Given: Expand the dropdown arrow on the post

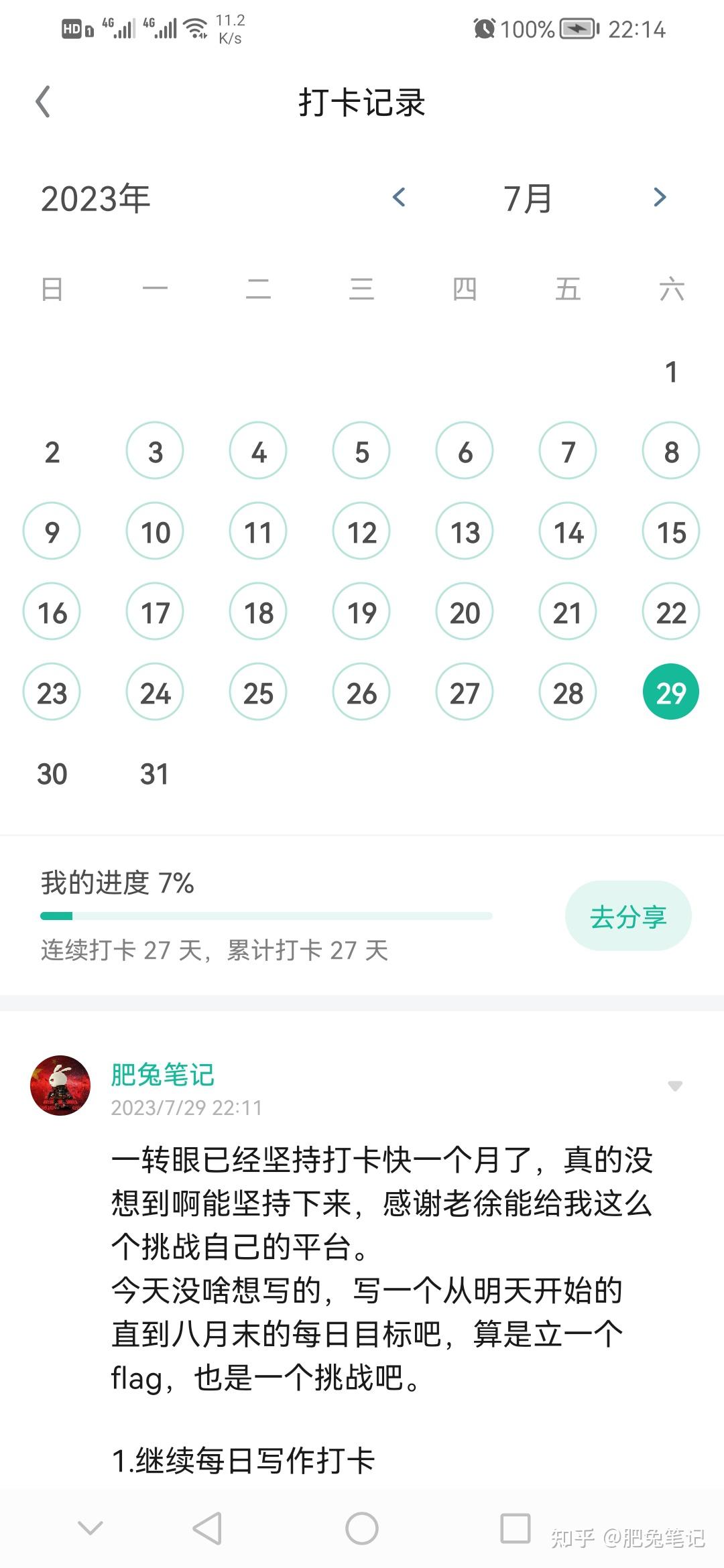Looking at the screenshot, I should tap(675, 1086).
